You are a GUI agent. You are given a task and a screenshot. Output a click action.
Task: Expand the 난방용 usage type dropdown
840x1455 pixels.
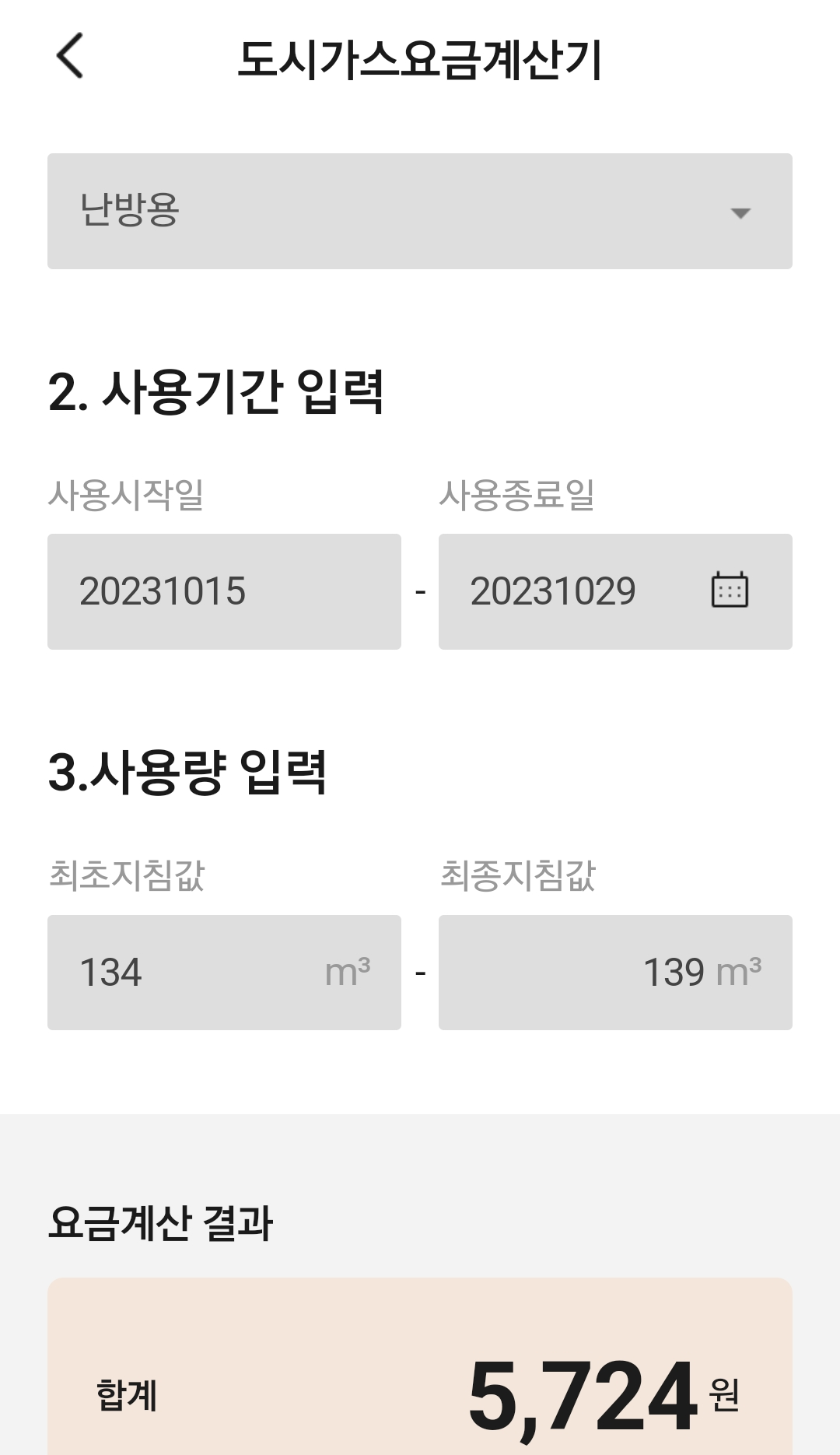point(419,211)
